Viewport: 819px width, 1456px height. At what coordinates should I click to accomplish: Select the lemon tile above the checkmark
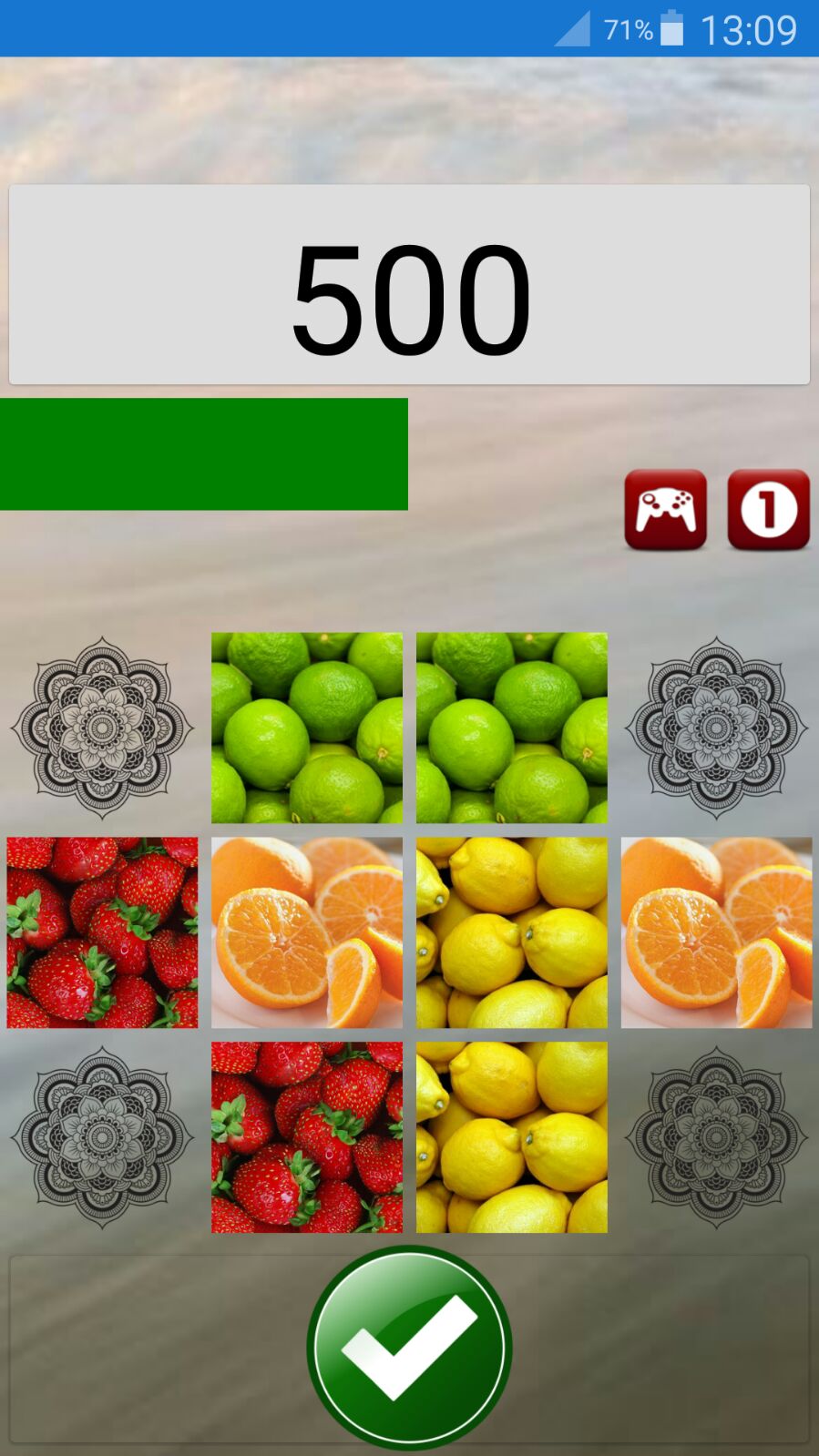point(511,1137)
